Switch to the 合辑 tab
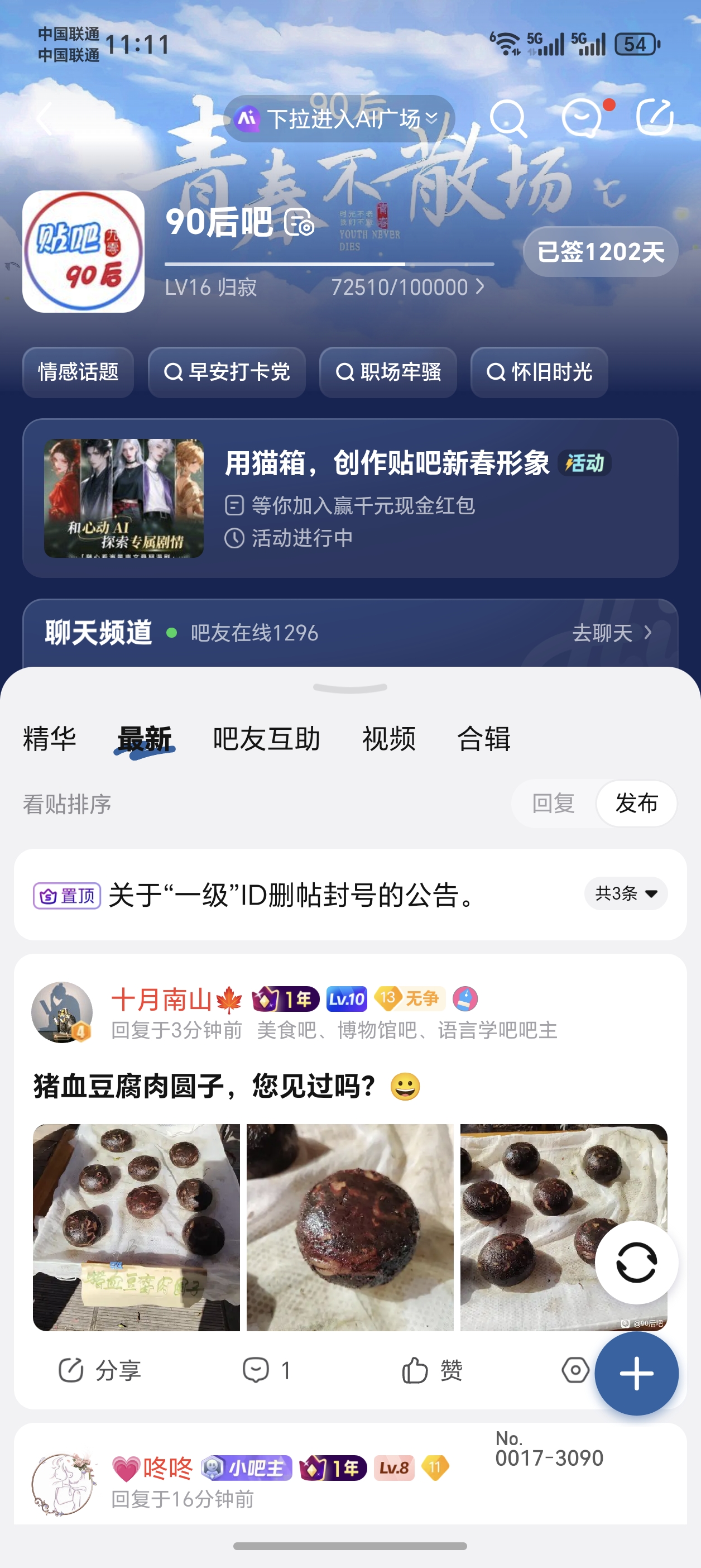 pos(484,739)
